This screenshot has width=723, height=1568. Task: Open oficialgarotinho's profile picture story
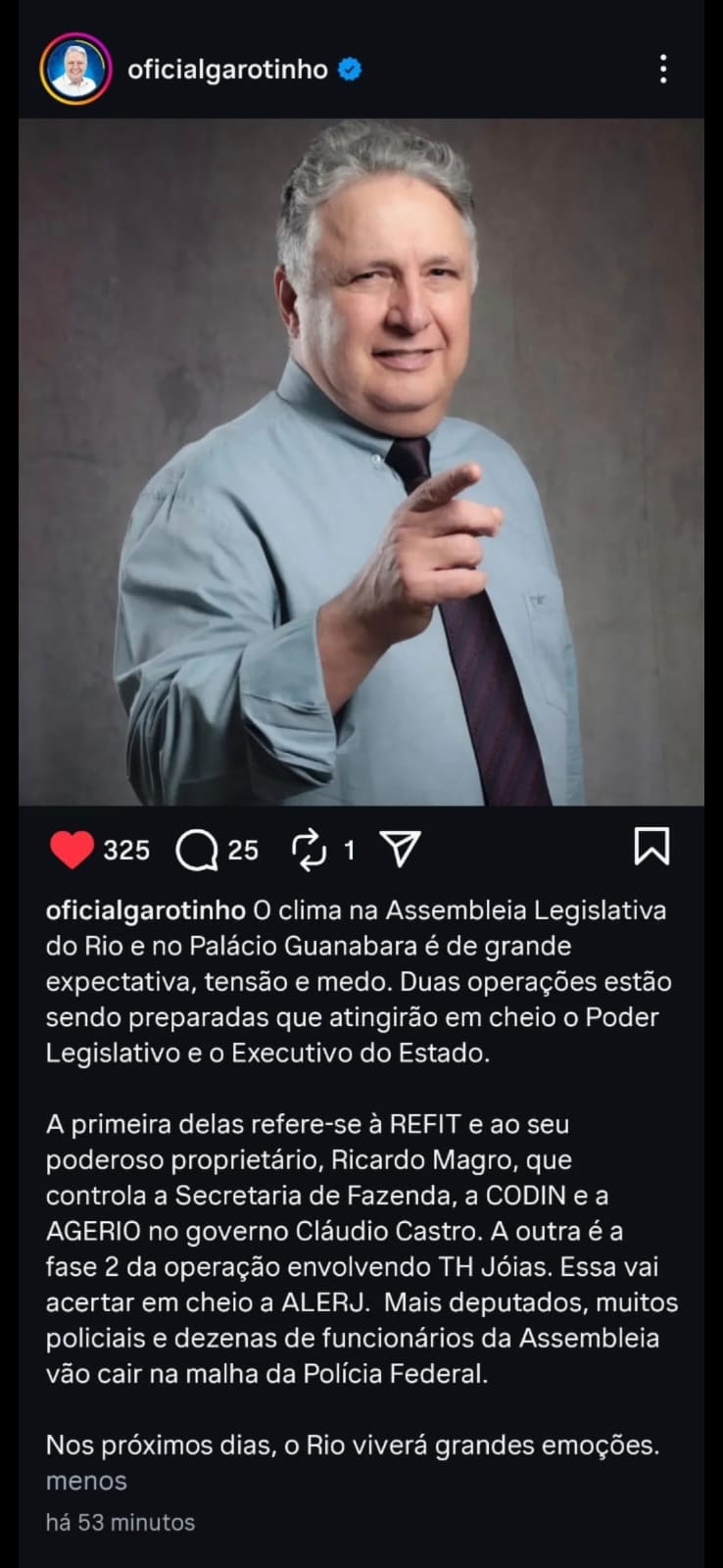tap(74, 69)
